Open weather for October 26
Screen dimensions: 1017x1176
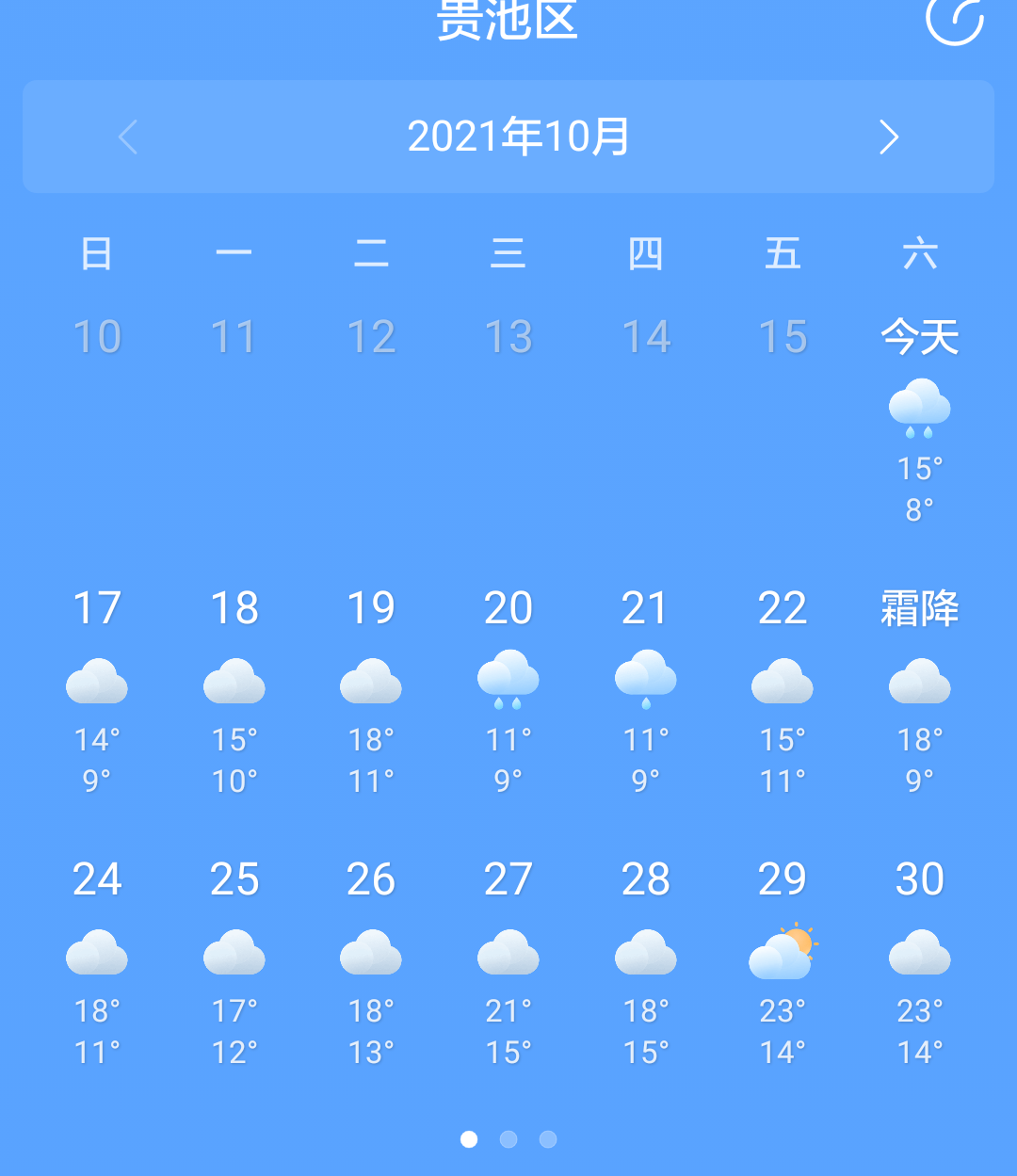(x=371, y=962)
